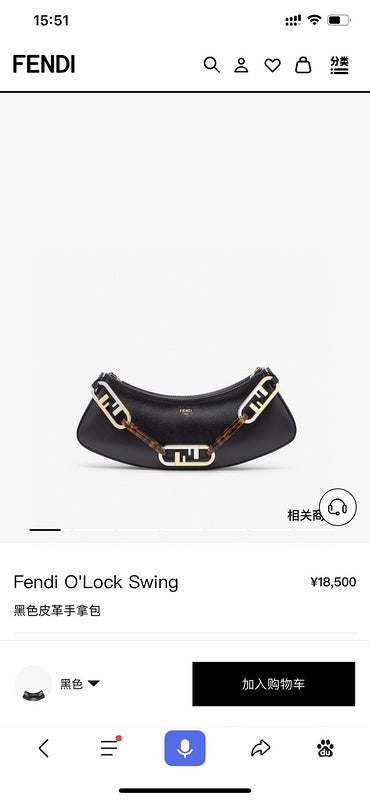Viewport: 370px width, 800px height.
Task: Share this page via arrow icon
Action: [260, 748]
